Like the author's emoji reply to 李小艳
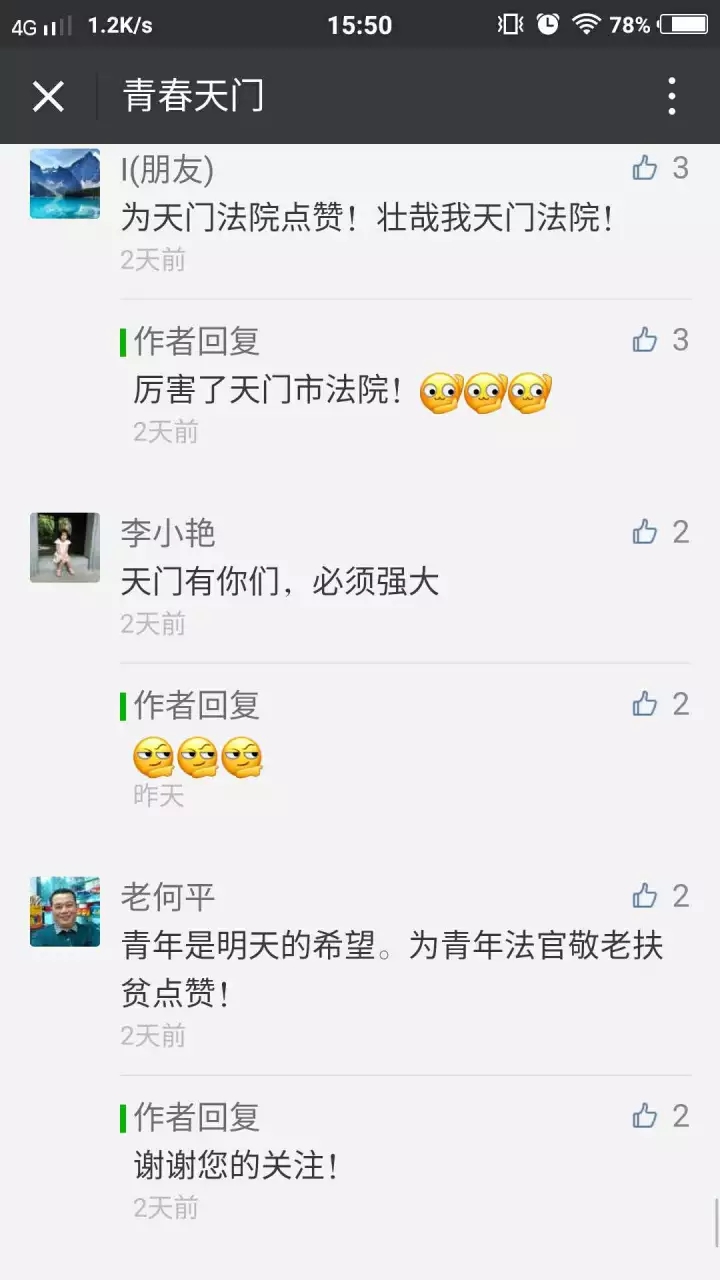Screen dimensions: 720x1280 [x=646, y=704]
